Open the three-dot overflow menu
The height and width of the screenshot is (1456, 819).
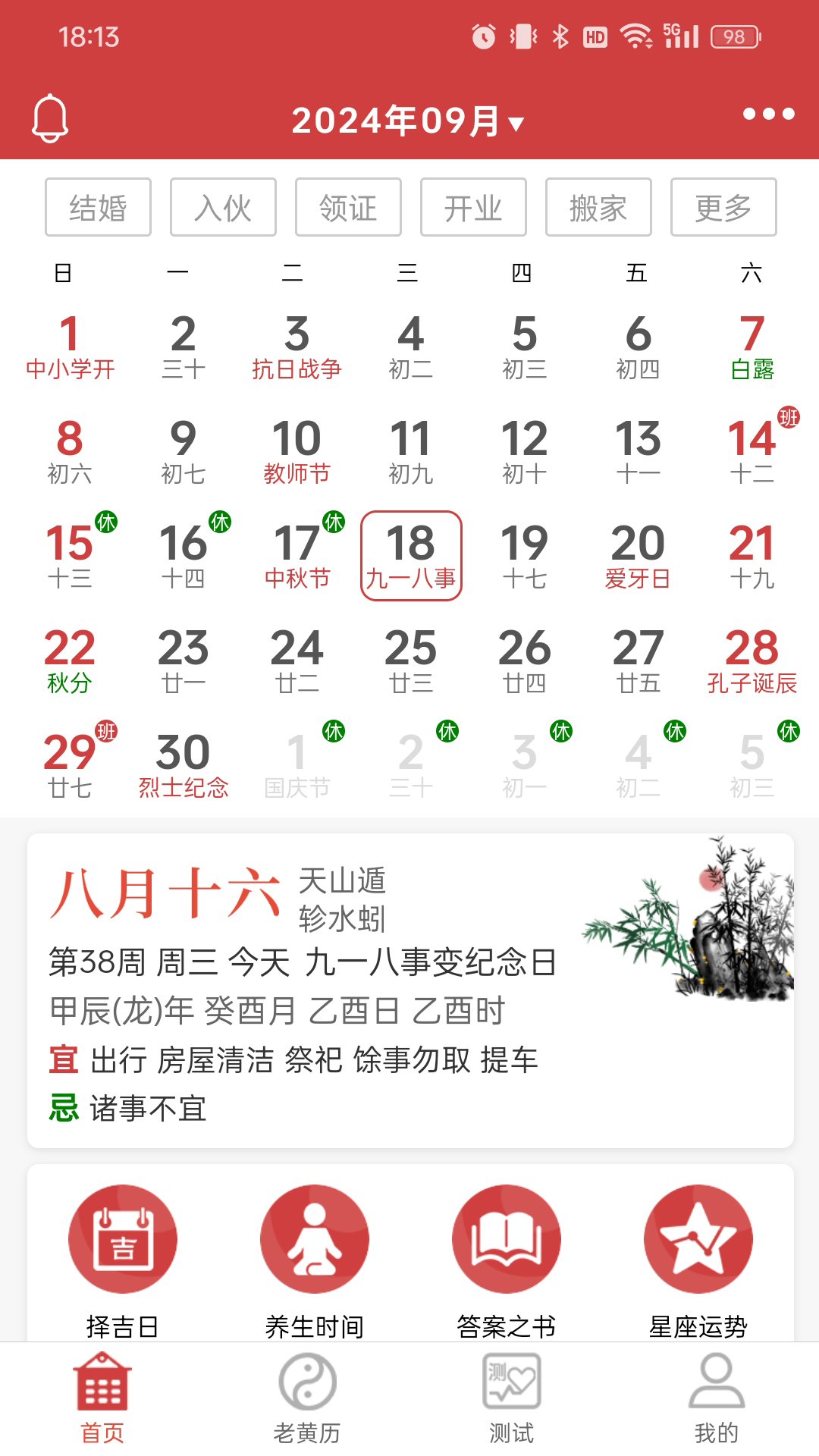click(768, 115)
